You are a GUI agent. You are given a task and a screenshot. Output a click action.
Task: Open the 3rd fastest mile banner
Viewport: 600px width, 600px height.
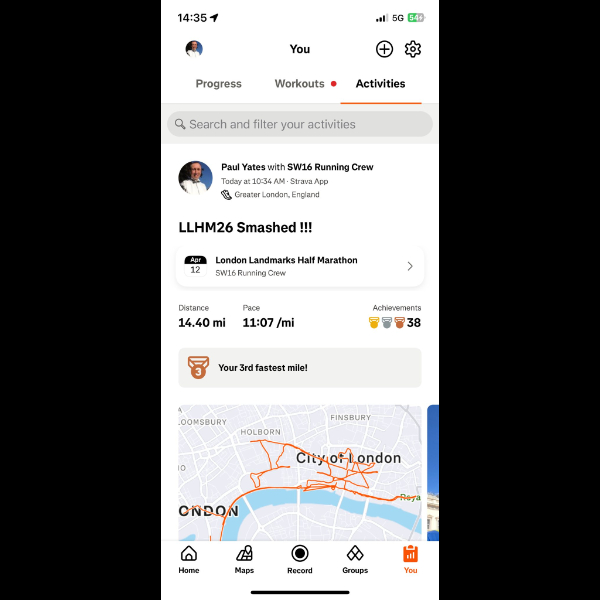(300, 368)
